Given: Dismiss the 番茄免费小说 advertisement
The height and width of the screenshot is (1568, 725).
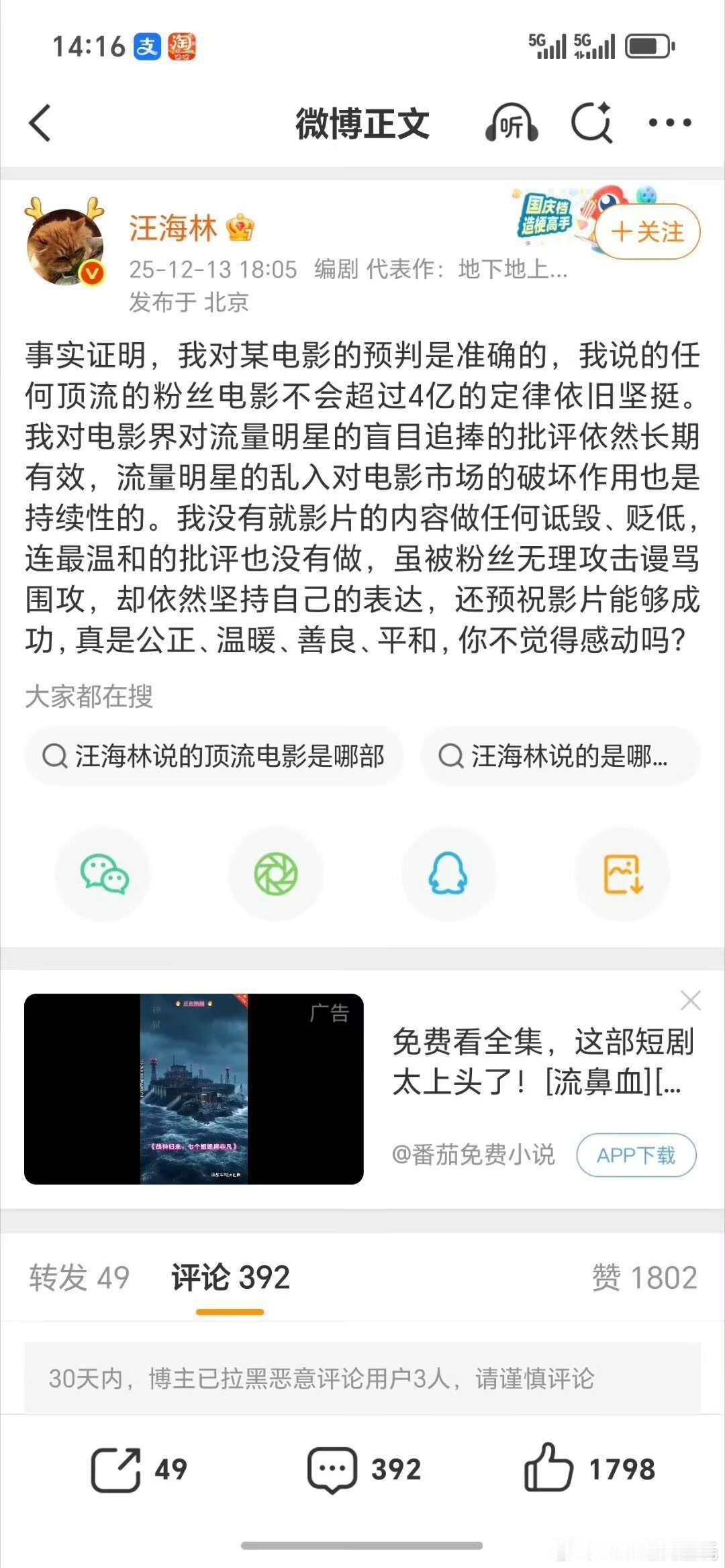Looking at the screenshot, I should click(690, 1000).
